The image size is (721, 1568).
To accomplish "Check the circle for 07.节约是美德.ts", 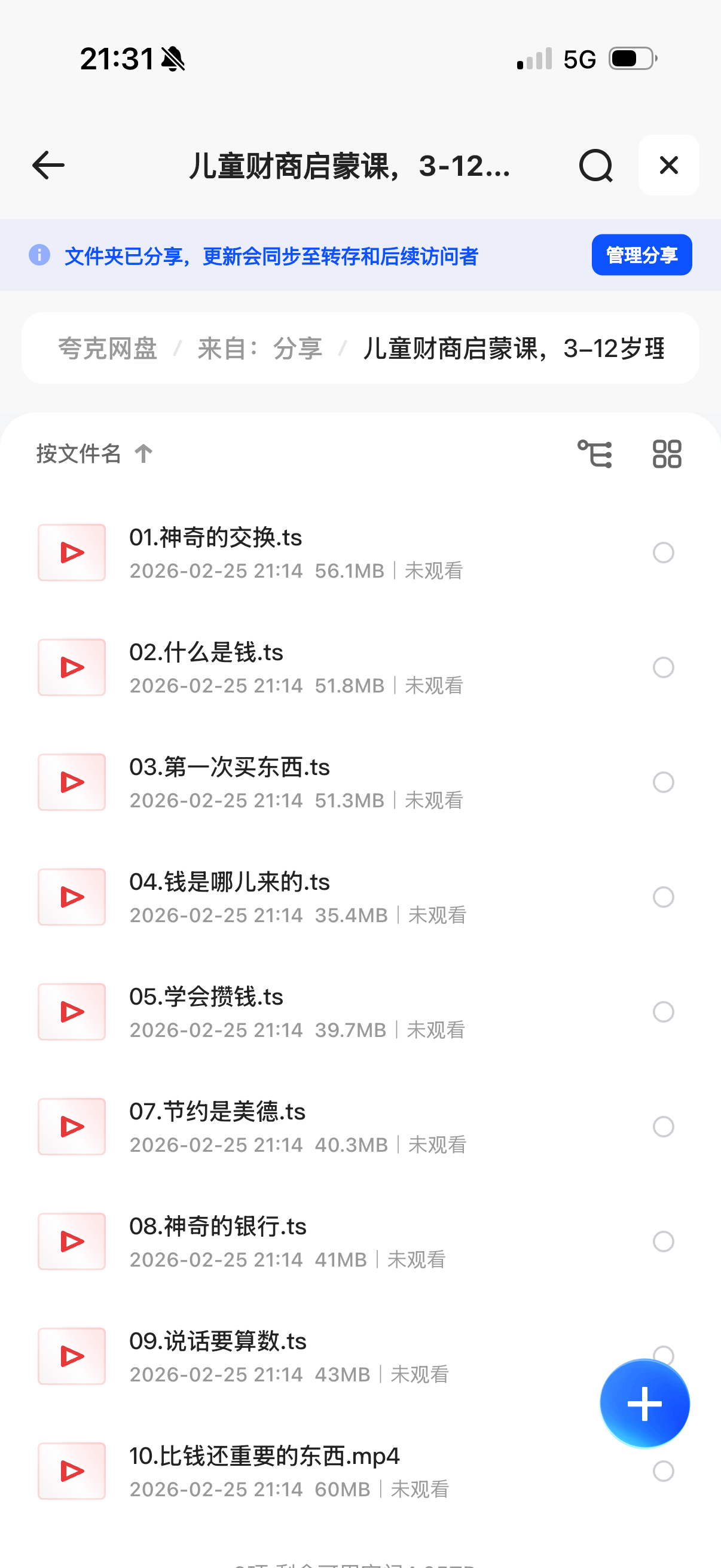I will click(663, 1127).
